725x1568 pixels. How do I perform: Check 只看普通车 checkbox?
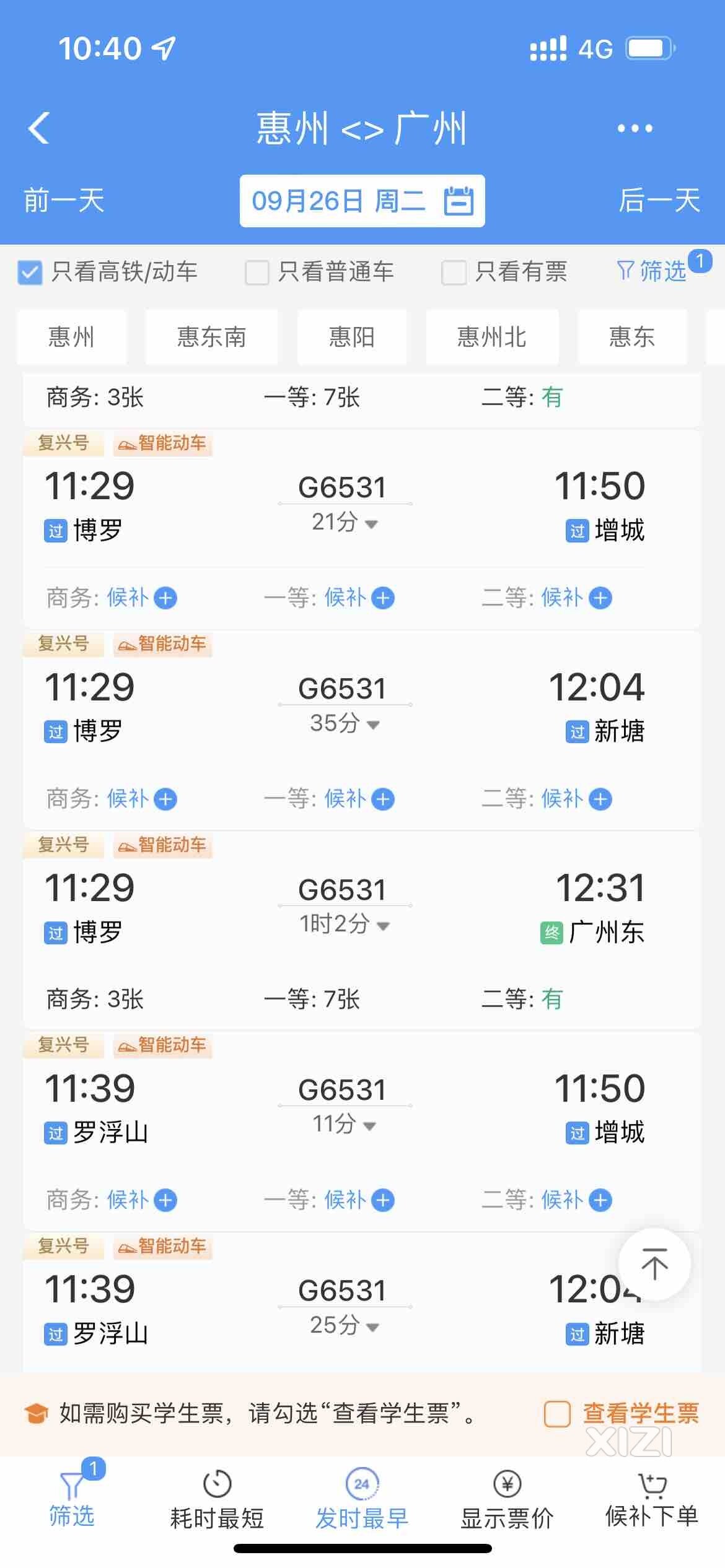[x=257, y=272]
